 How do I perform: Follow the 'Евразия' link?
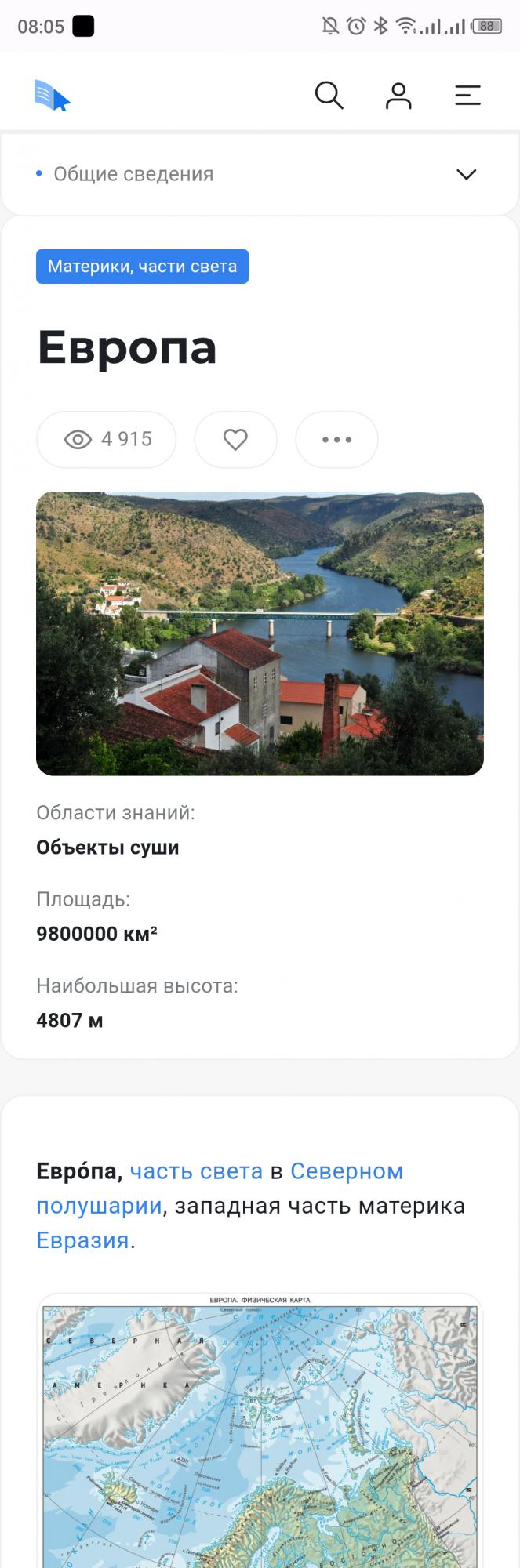pos(82,1240)
